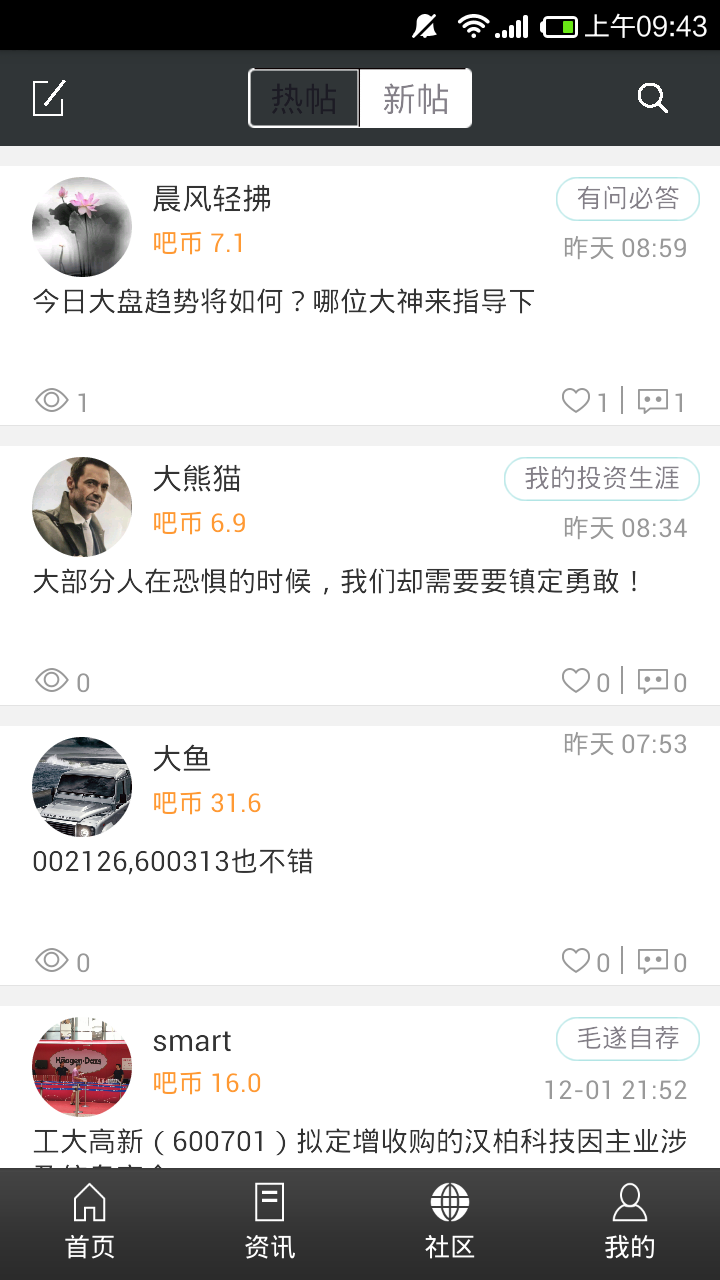
Task: Open the 有问必答 topic label
Action: pos(627,198)
